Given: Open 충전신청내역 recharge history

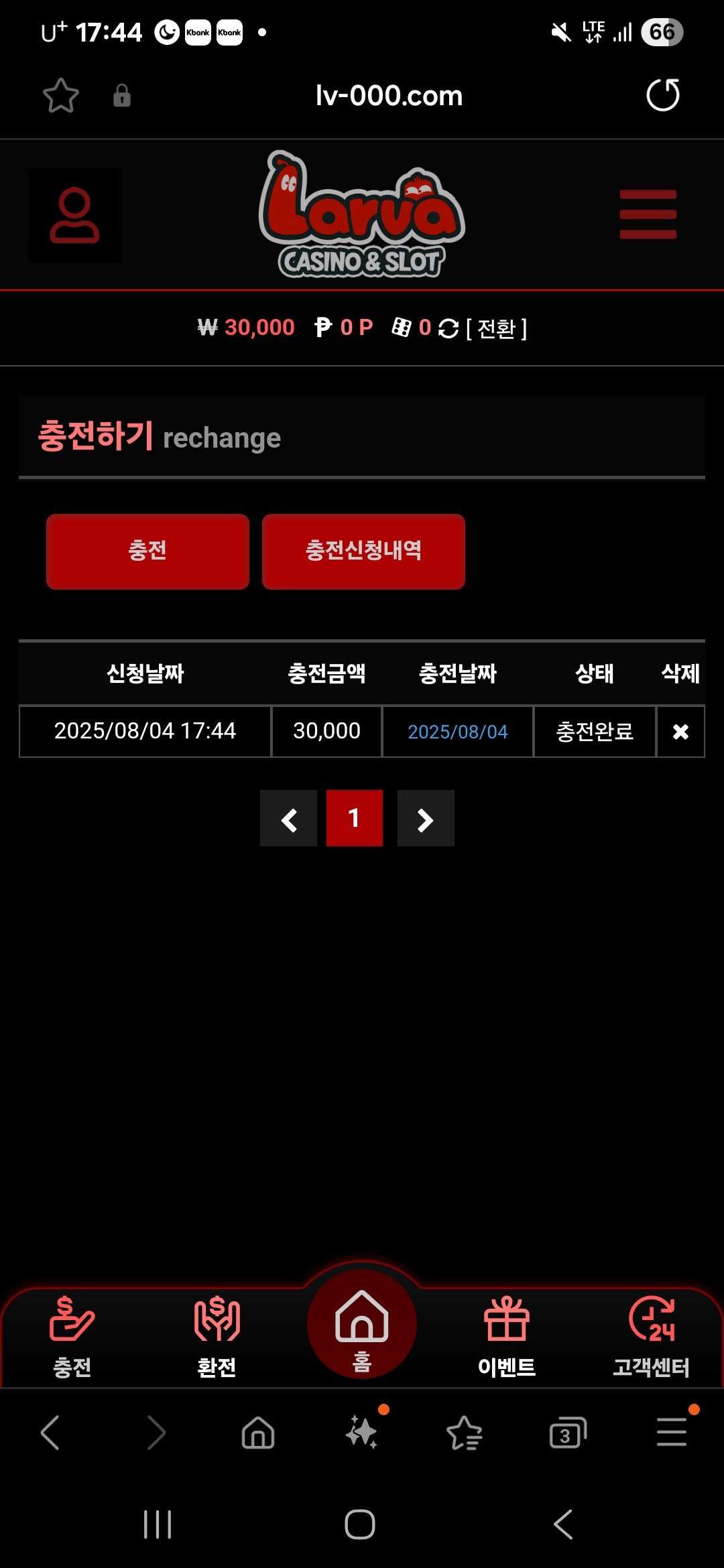Looking at the screenshot, I should click(x=363, y=551).
